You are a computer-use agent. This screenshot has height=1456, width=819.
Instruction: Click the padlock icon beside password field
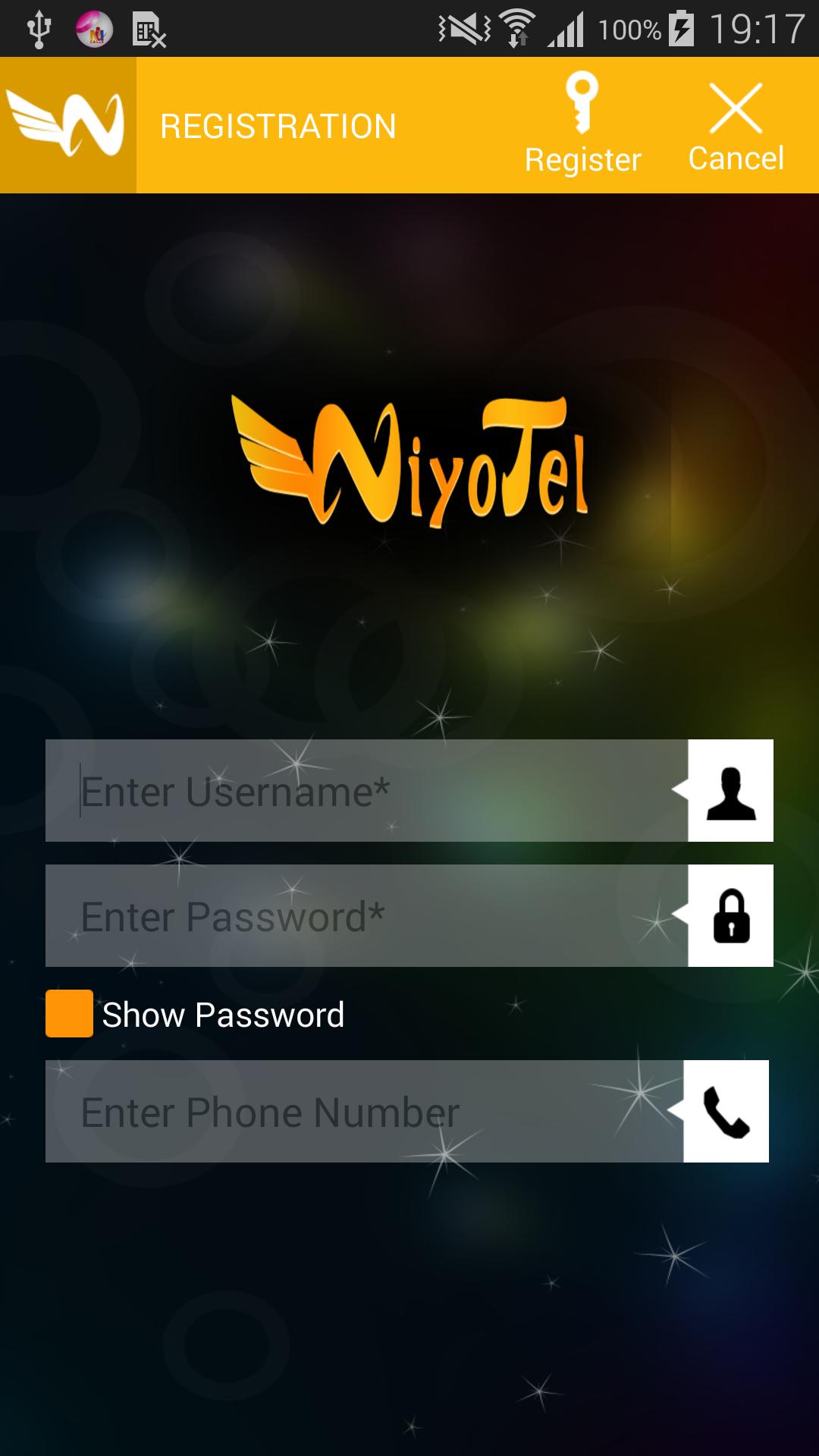(x=730, y=916)
